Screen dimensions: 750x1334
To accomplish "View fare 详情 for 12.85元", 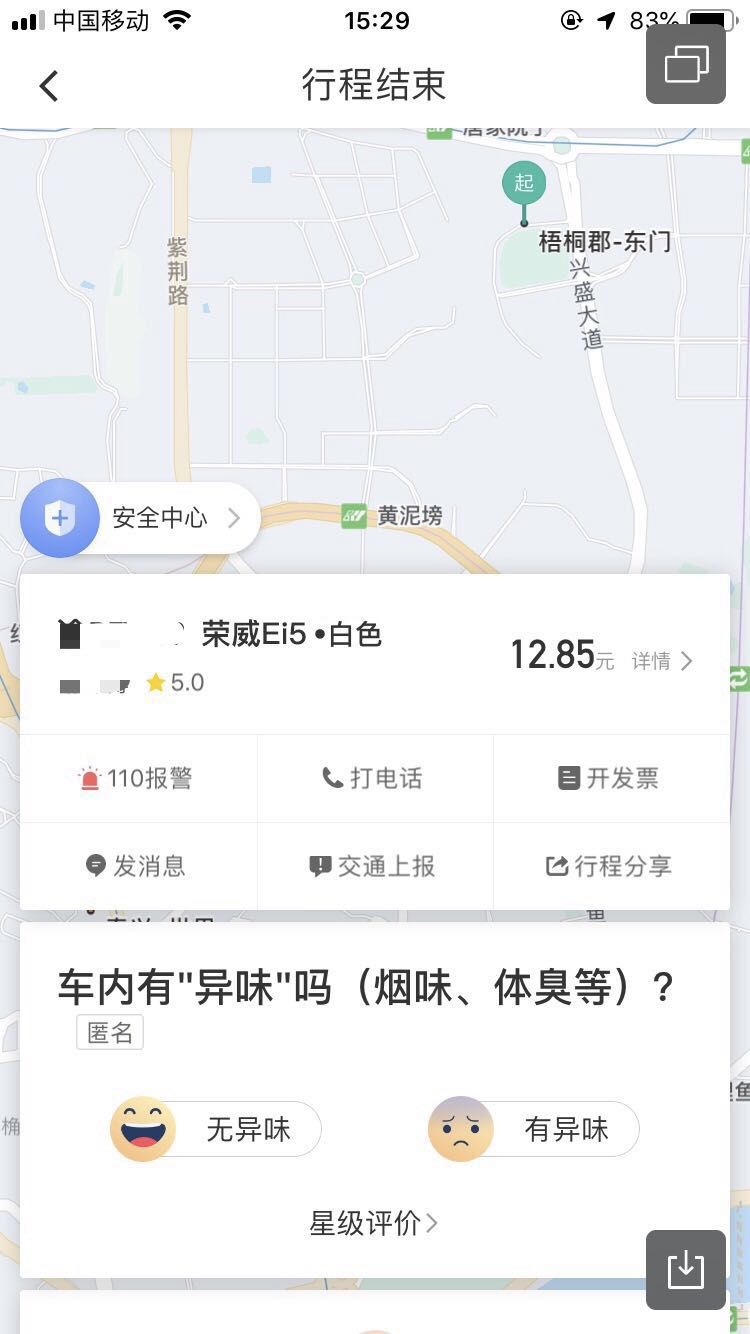I will (661, 661).
